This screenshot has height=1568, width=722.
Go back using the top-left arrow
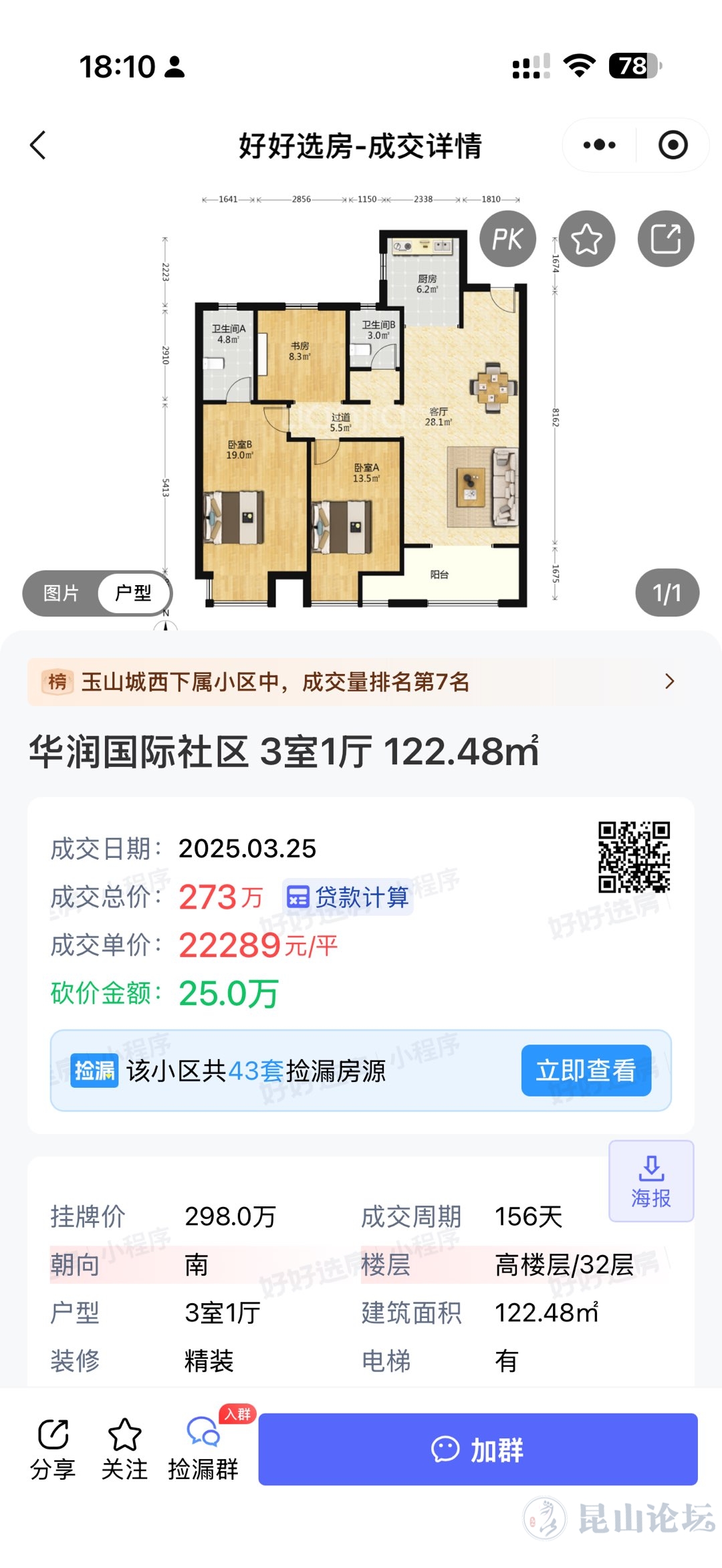(38, 145)
